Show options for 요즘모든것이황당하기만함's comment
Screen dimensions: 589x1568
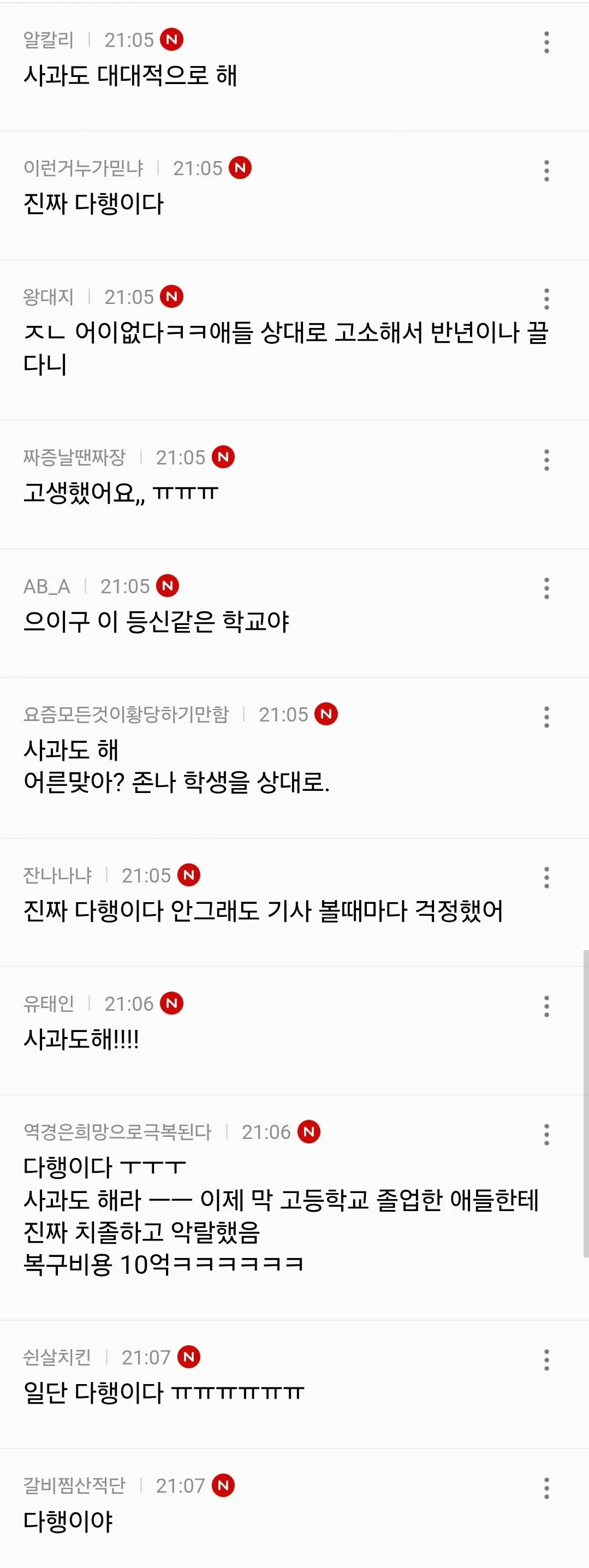(546, 717)
